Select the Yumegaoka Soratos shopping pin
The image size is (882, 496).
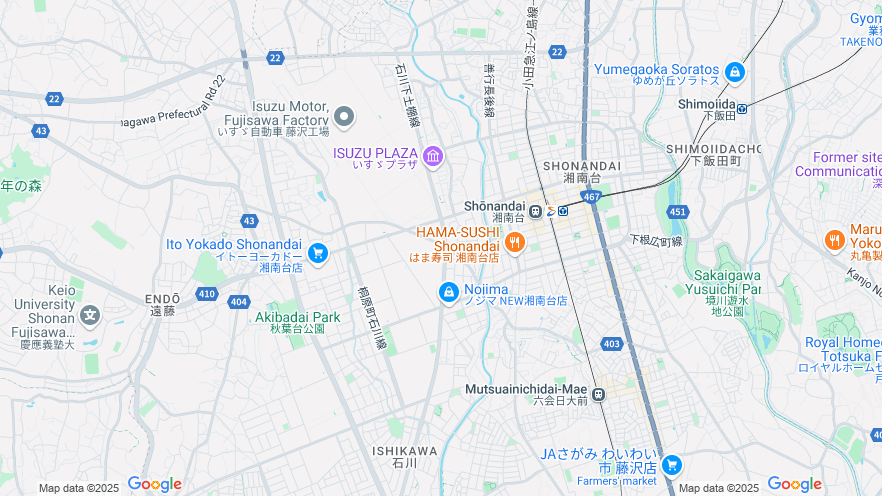tap(735, 72)
